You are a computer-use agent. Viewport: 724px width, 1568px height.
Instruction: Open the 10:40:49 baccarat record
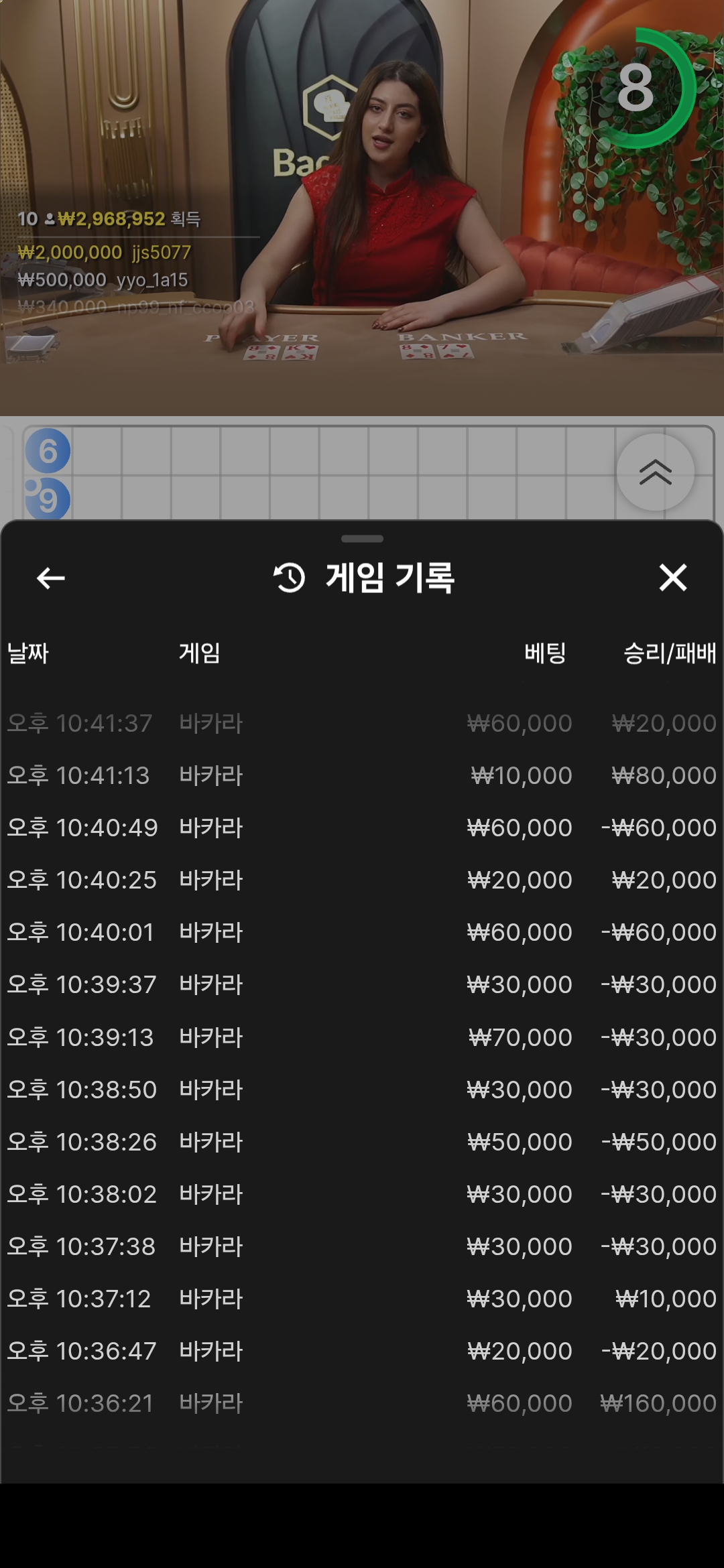362,828
